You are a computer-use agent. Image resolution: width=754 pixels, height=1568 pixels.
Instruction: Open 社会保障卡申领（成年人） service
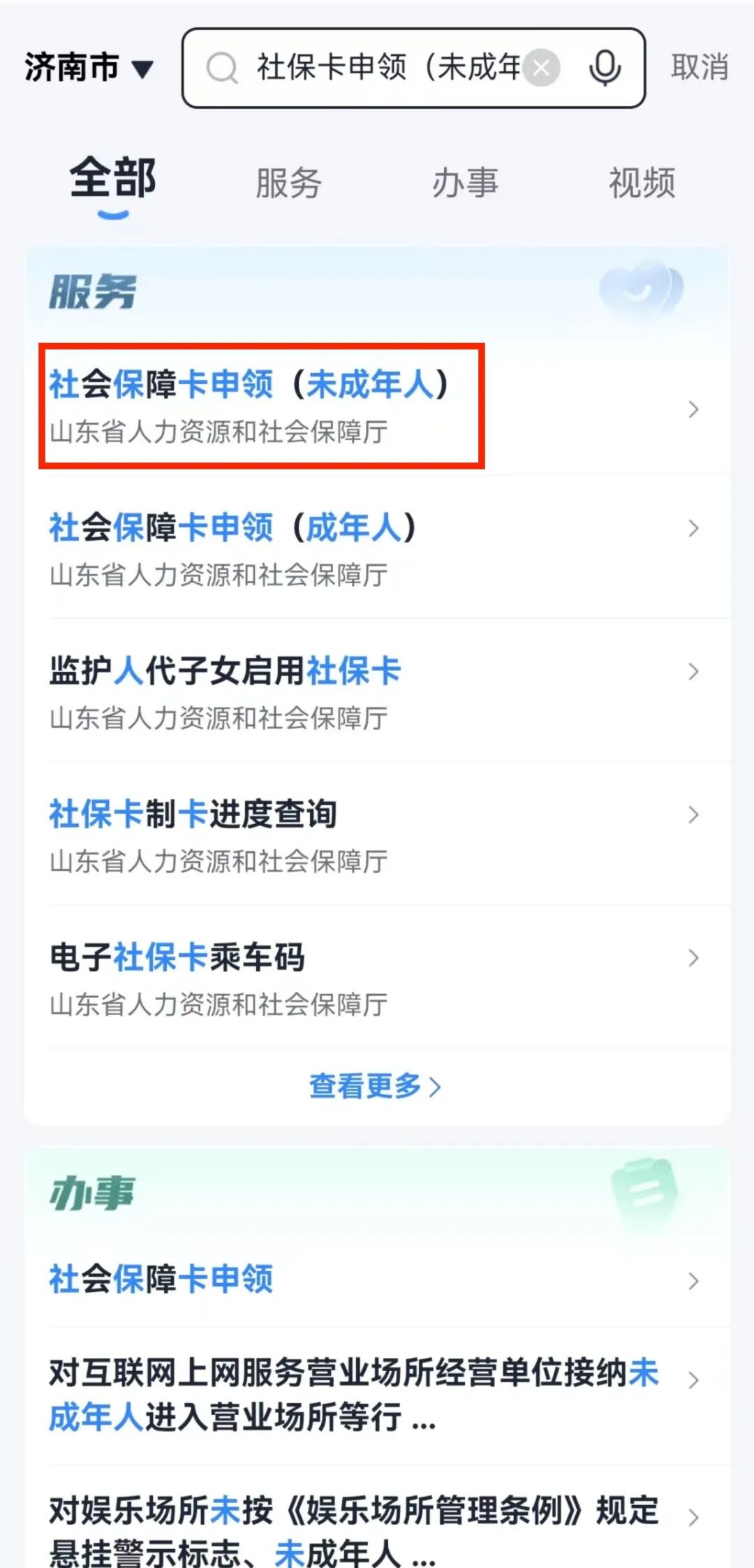377,549
